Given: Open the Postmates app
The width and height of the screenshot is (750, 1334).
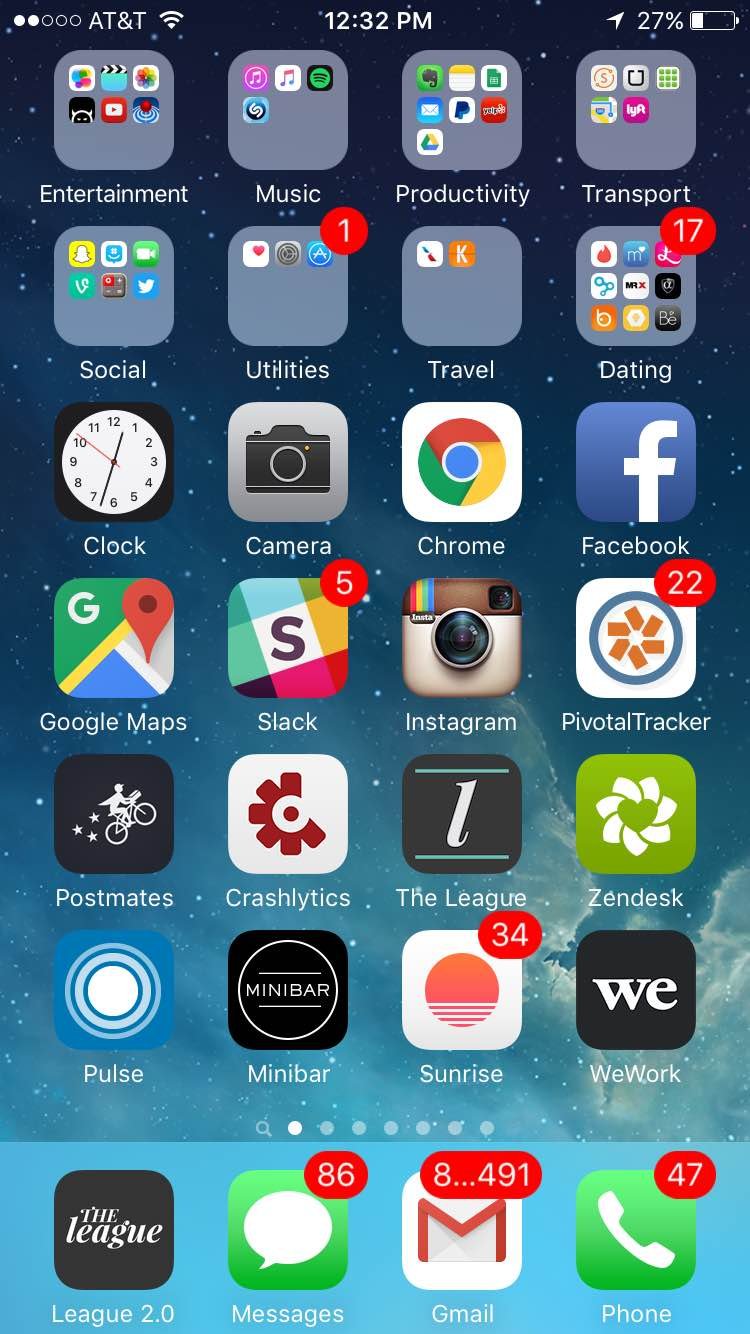Looking at the screenshot, I should tap(113, 814).
